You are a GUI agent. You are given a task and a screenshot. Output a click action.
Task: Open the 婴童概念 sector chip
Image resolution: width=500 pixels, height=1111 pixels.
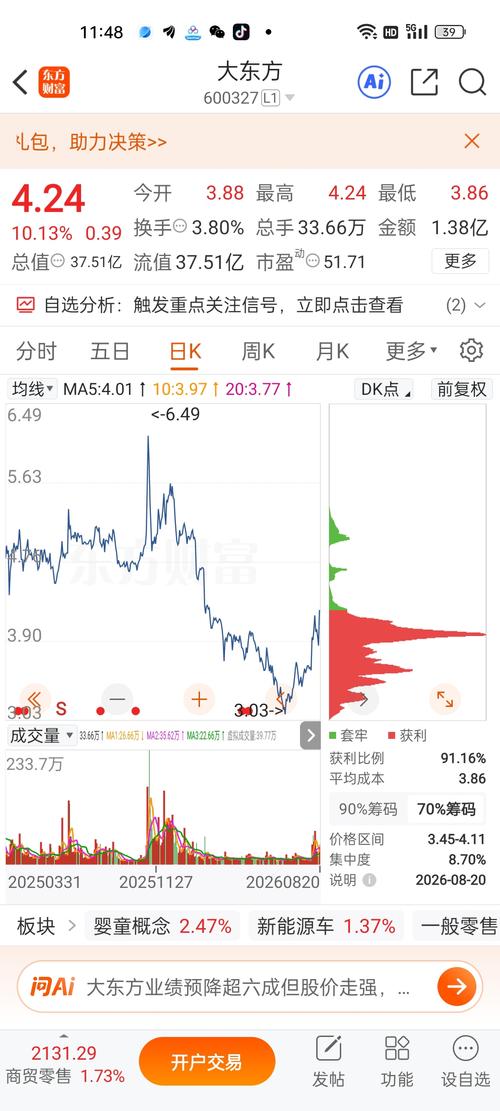point(162,925)
